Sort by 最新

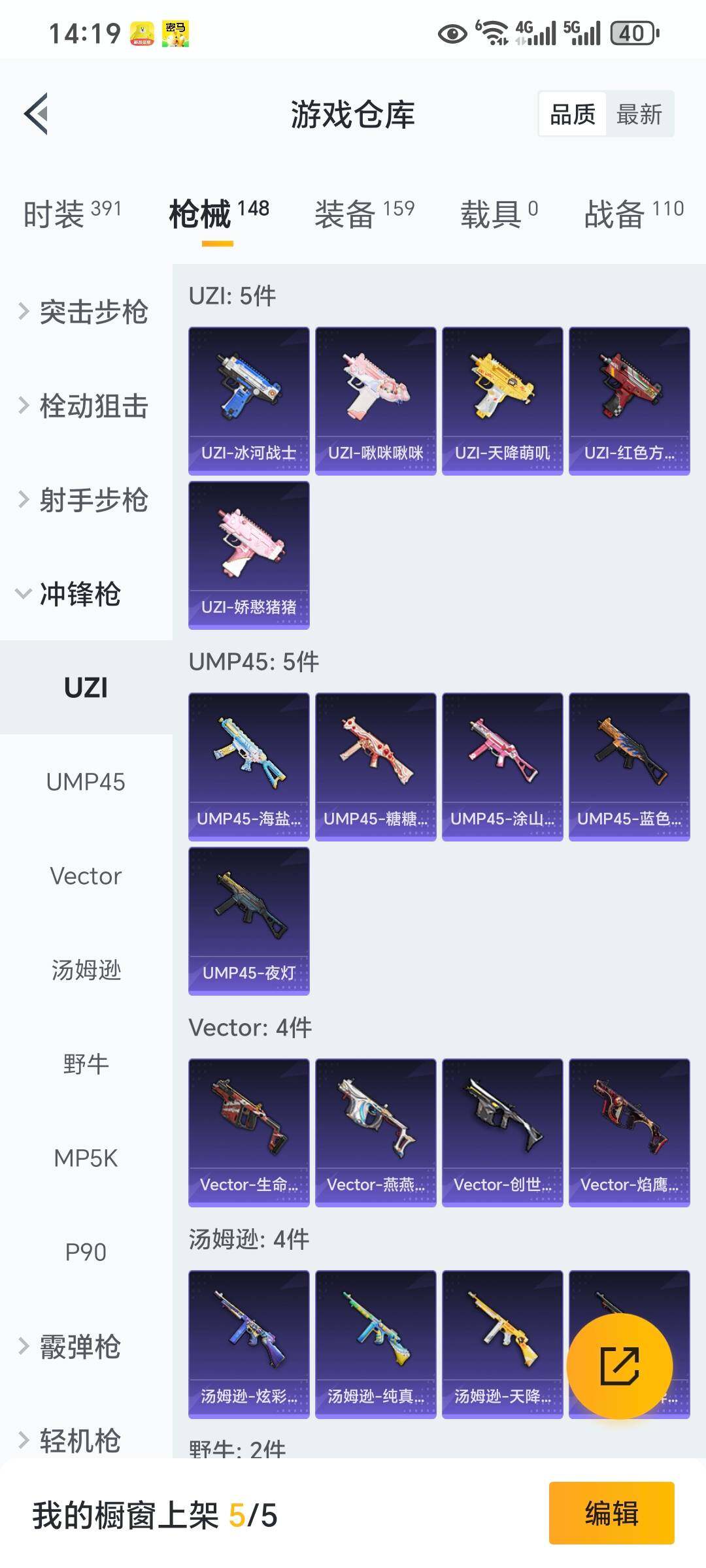pos(639,114)
